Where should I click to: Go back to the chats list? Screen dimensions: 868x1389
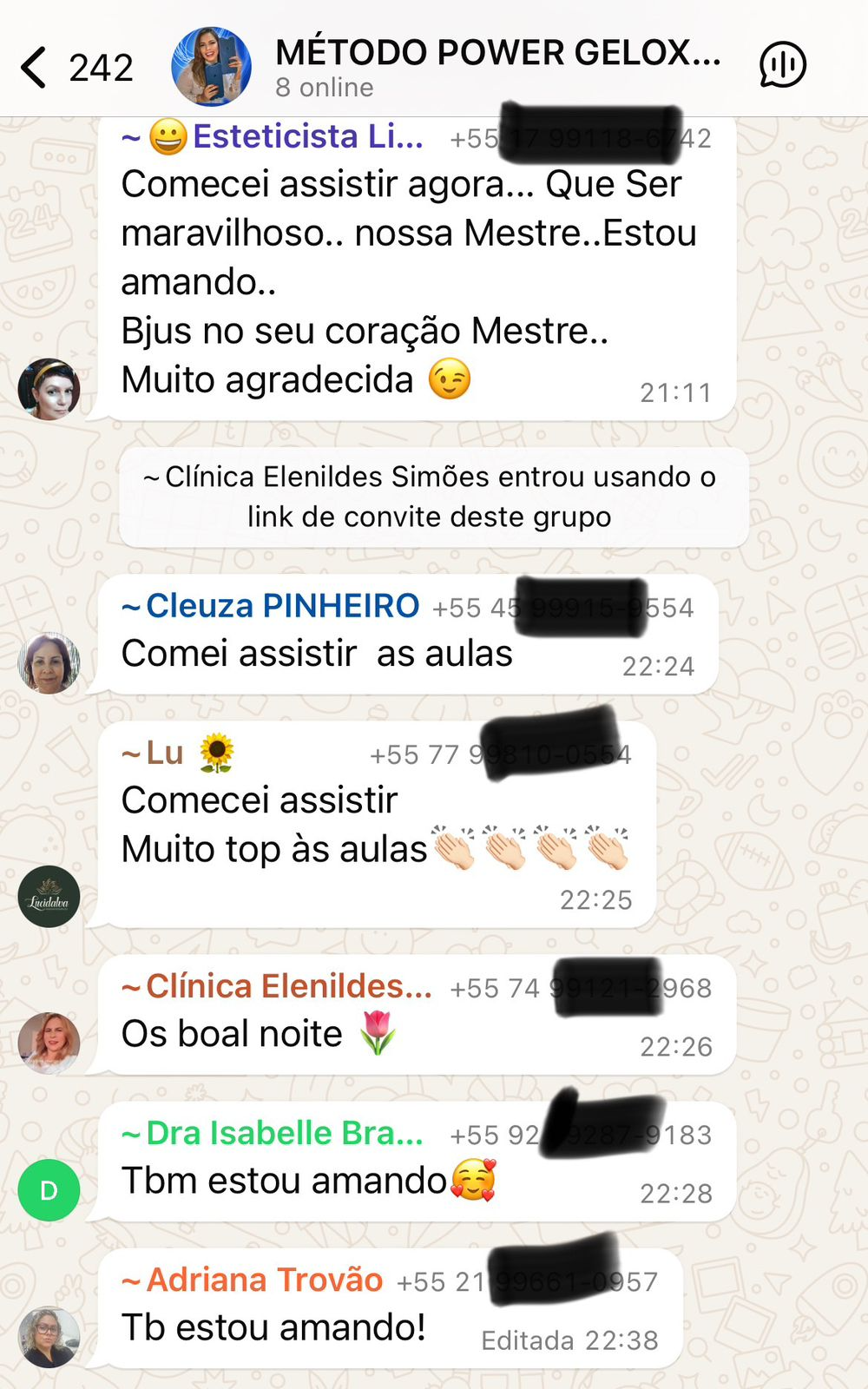pos(35,68)
